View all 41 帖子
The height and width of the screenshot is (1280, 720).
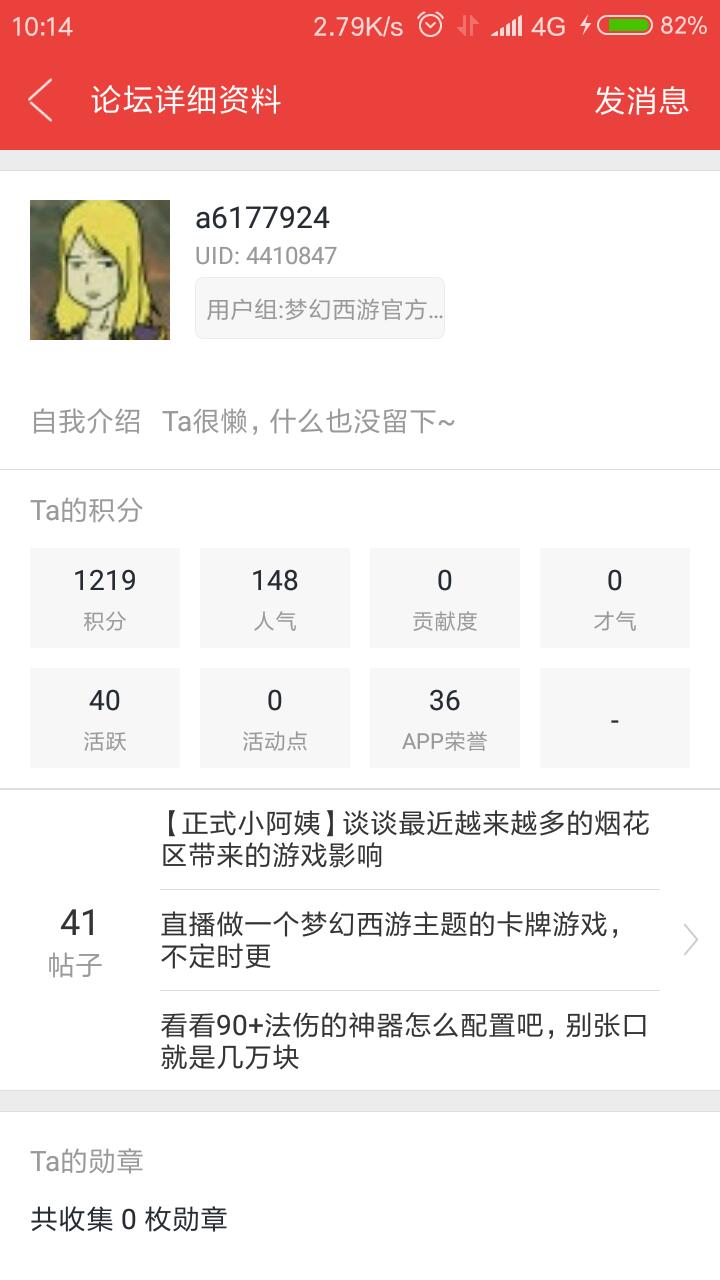click(x=78, y=940)
